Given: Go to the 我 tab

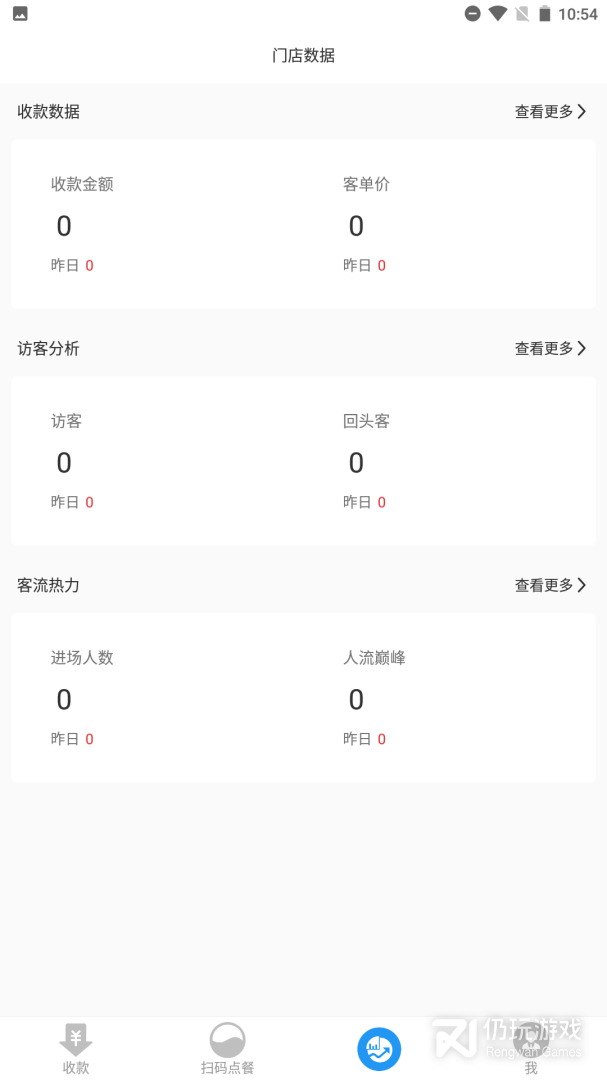Looking at the screenshot, I should [x=531, y=1049].
